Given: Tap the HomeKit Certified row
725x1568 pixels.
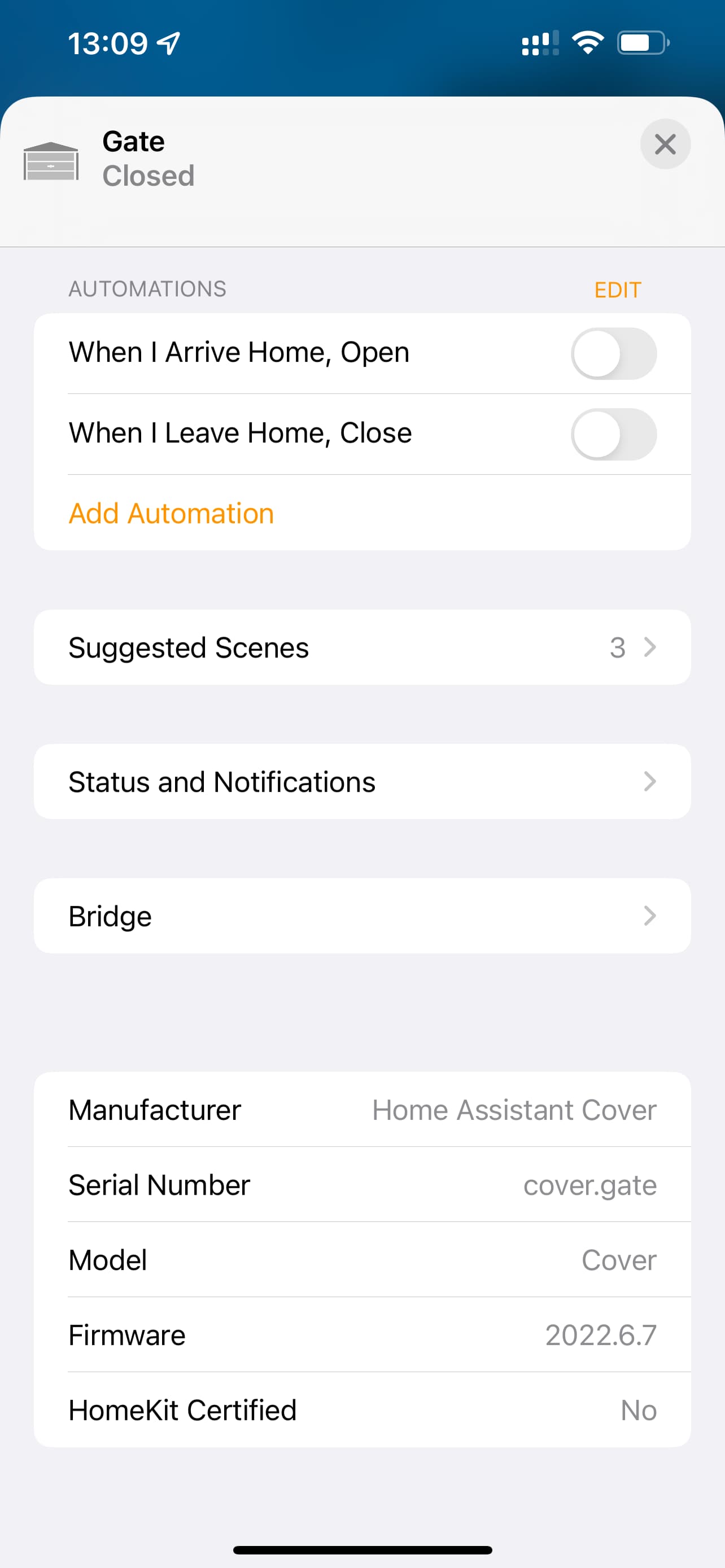Looking at the screenshot, I should (362, 1410).
